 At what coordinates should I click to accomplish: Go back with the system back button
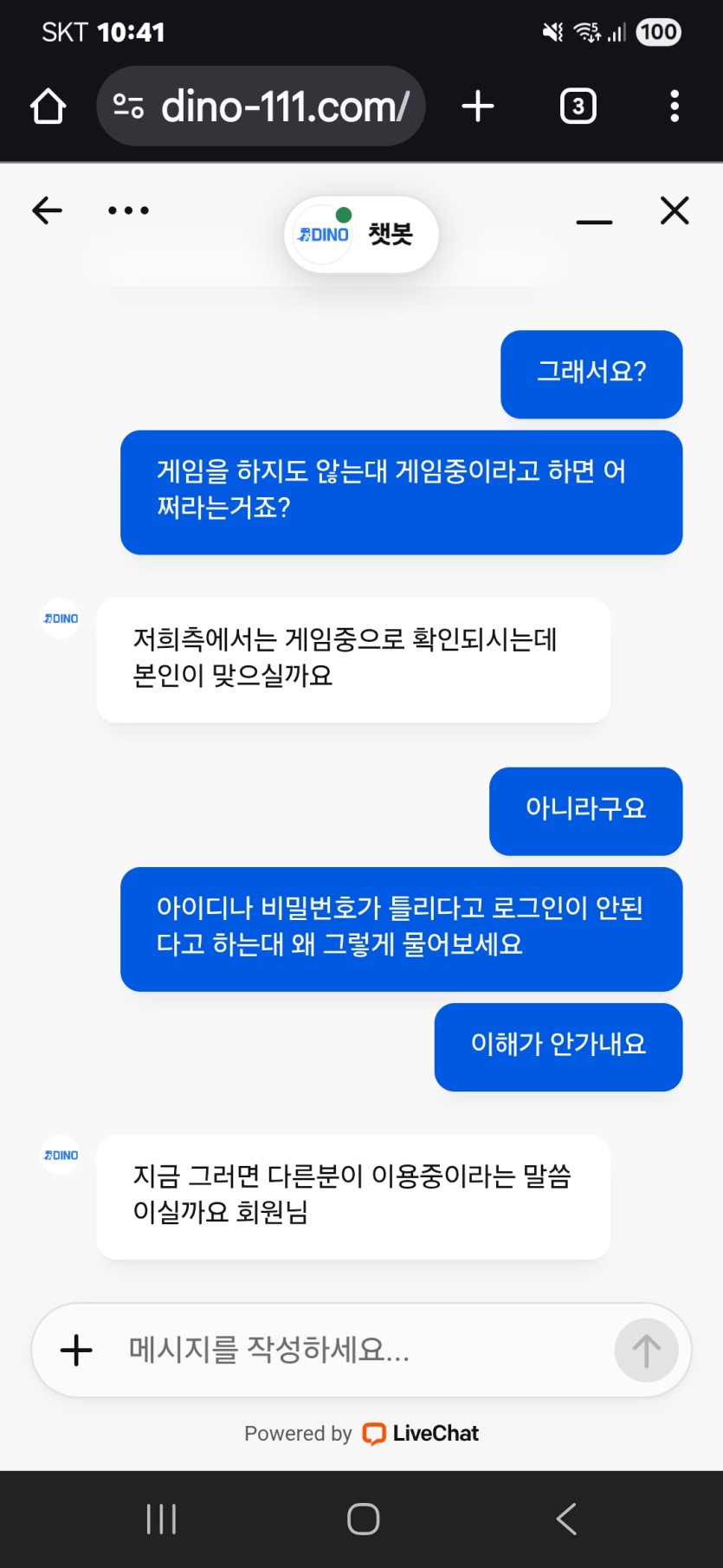[566, 1519]
